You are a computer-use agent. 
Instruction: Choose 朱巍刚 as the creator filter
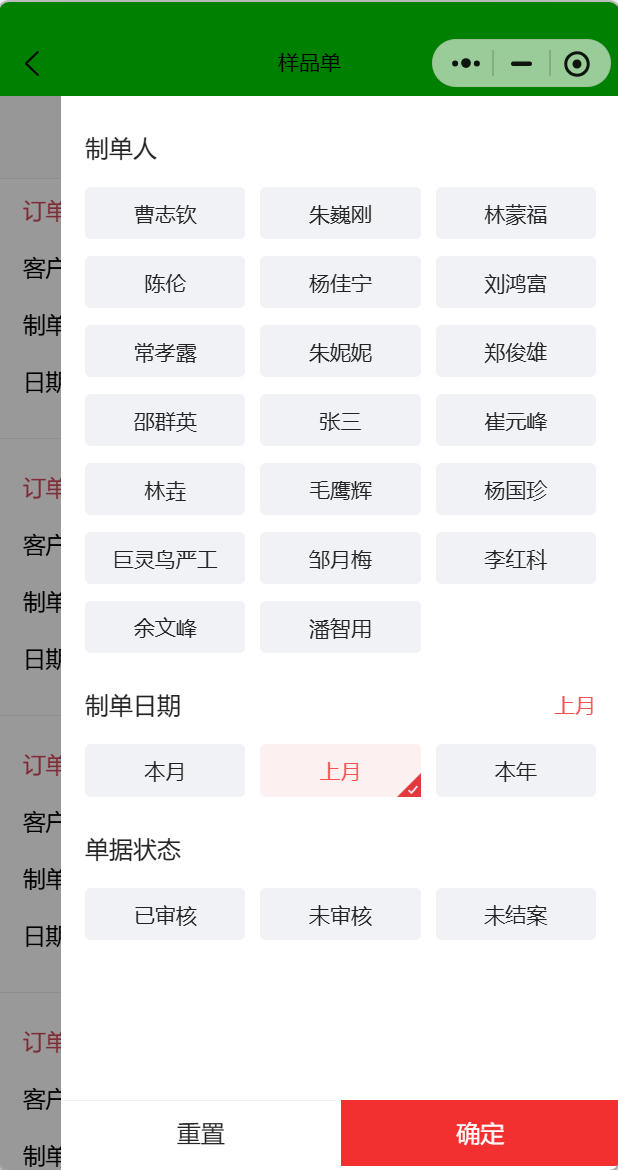click(x=340, y=214)
